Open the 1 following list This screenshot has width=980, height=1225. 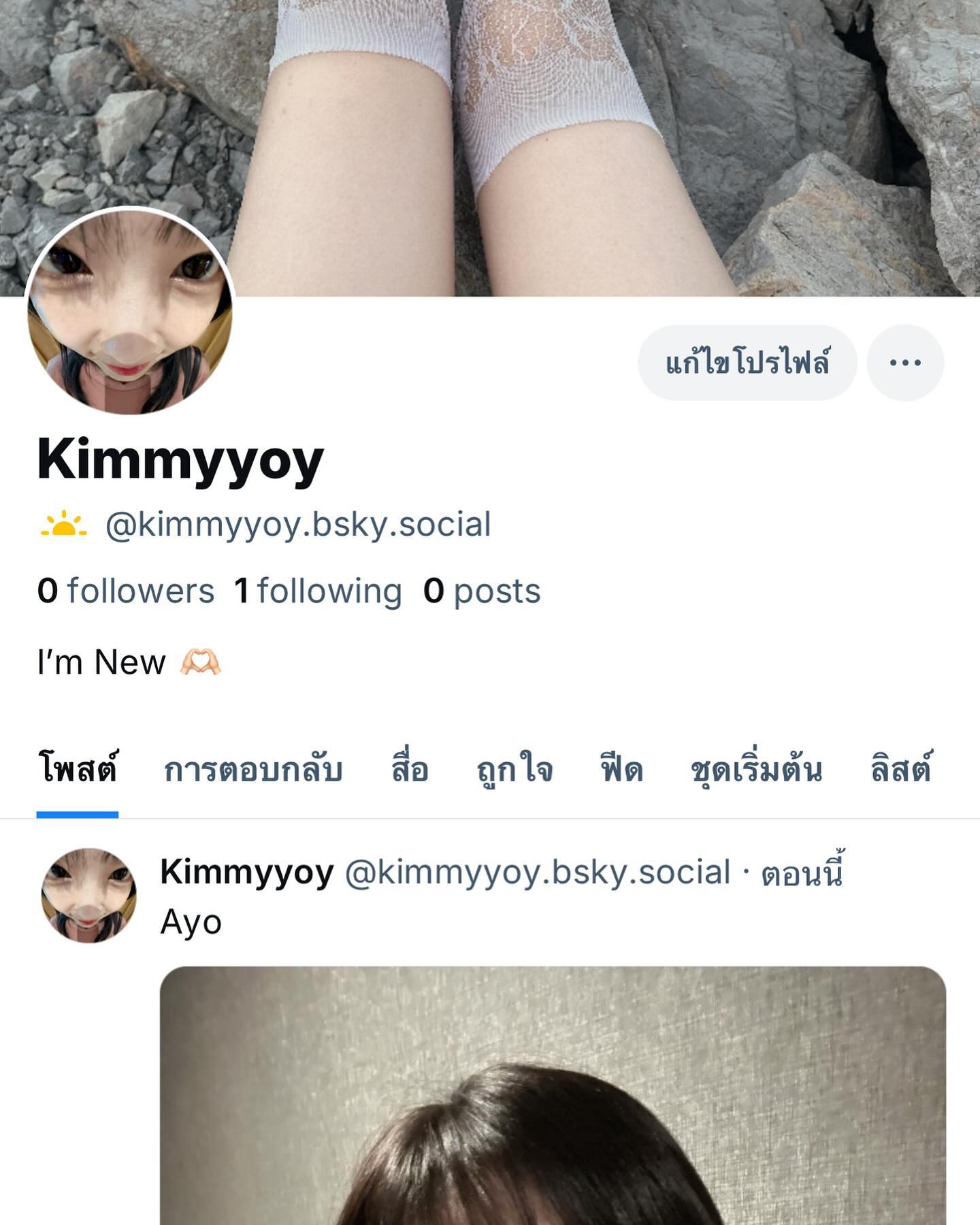coord(318,591)
